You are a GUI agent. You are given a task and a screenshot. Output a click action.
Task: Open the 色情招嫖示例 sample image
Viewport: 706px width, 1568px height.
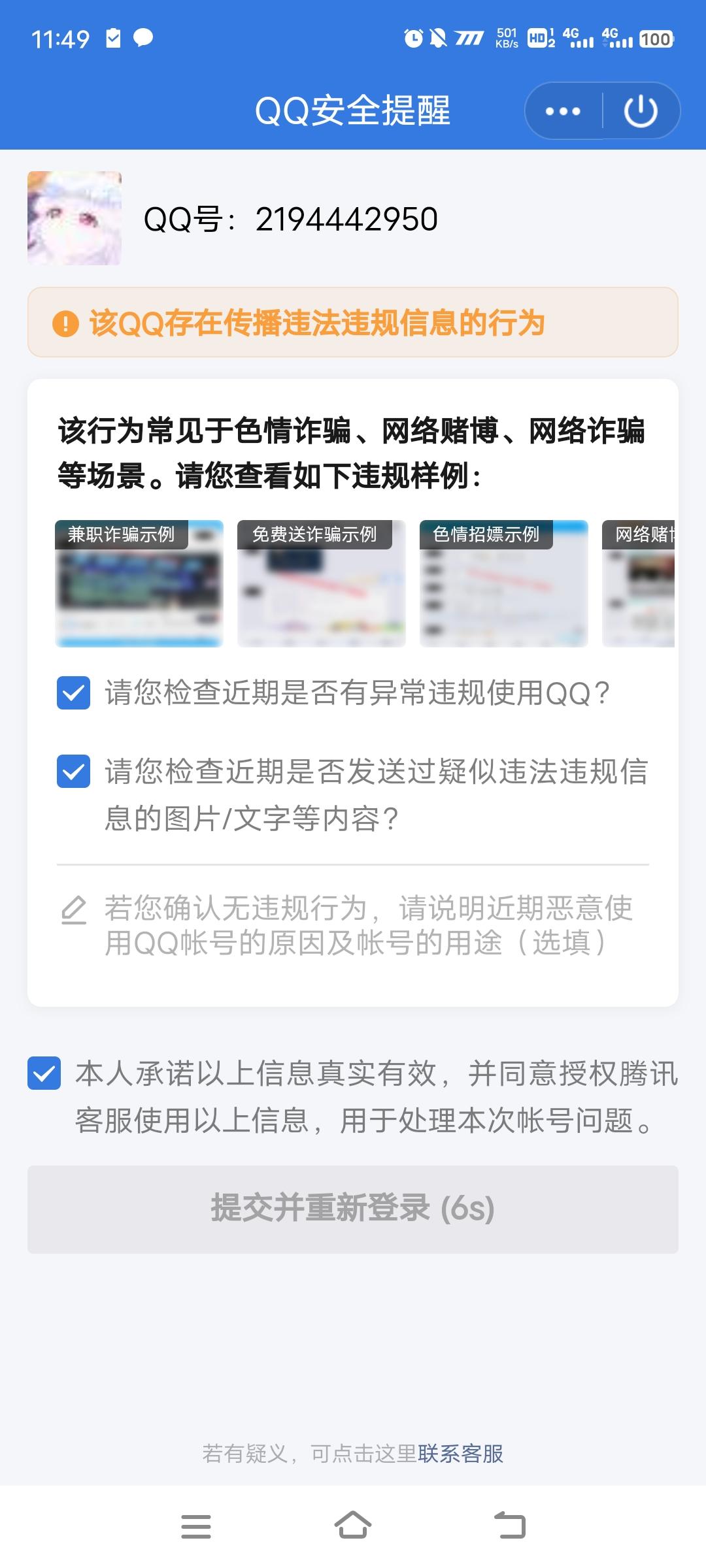[x=503, y=583]
